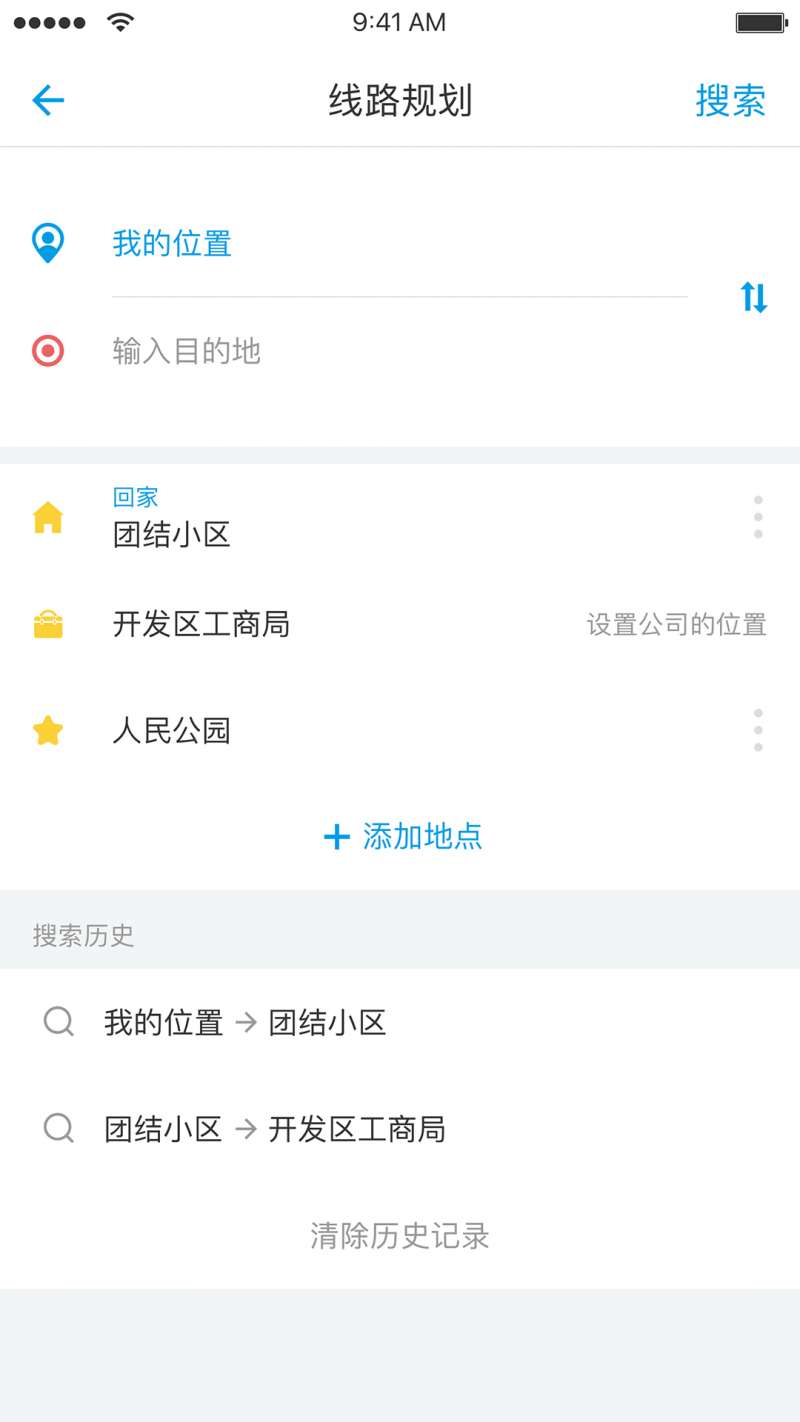Choose 团结小区 home address

point(400,517)
